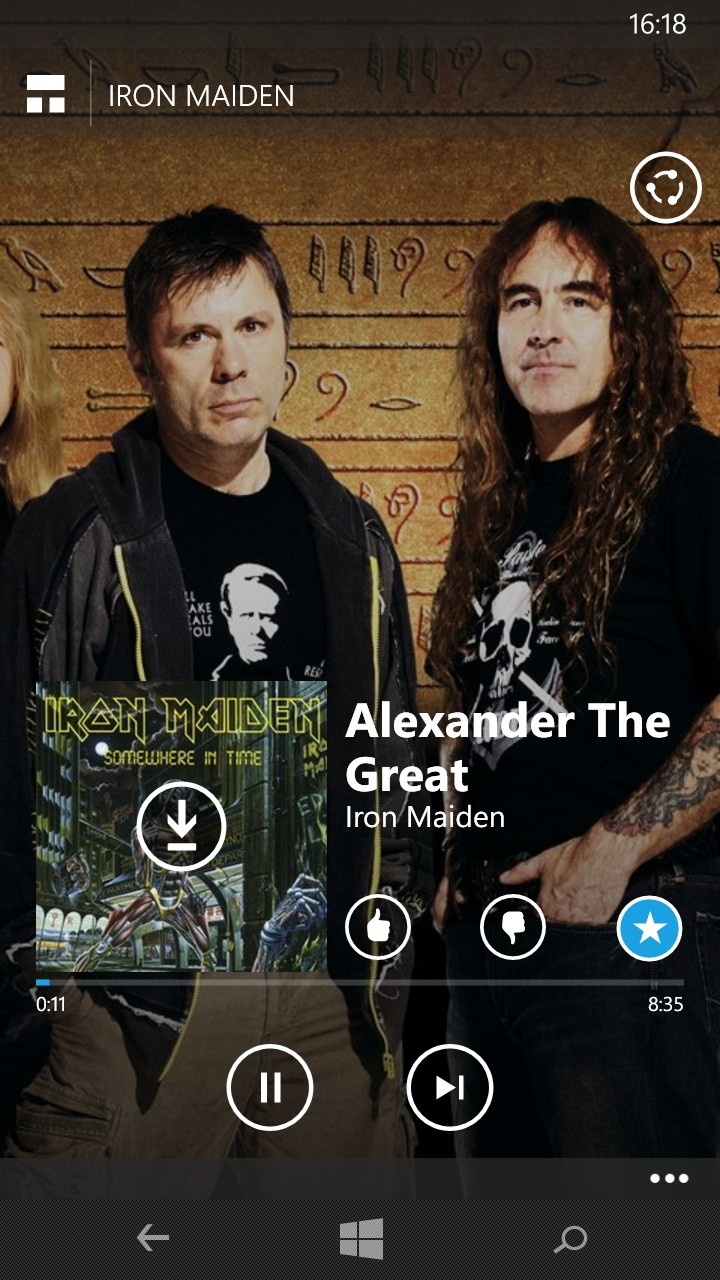Seek within the song progress bar
720x1280 pixels.
point(360,982)
